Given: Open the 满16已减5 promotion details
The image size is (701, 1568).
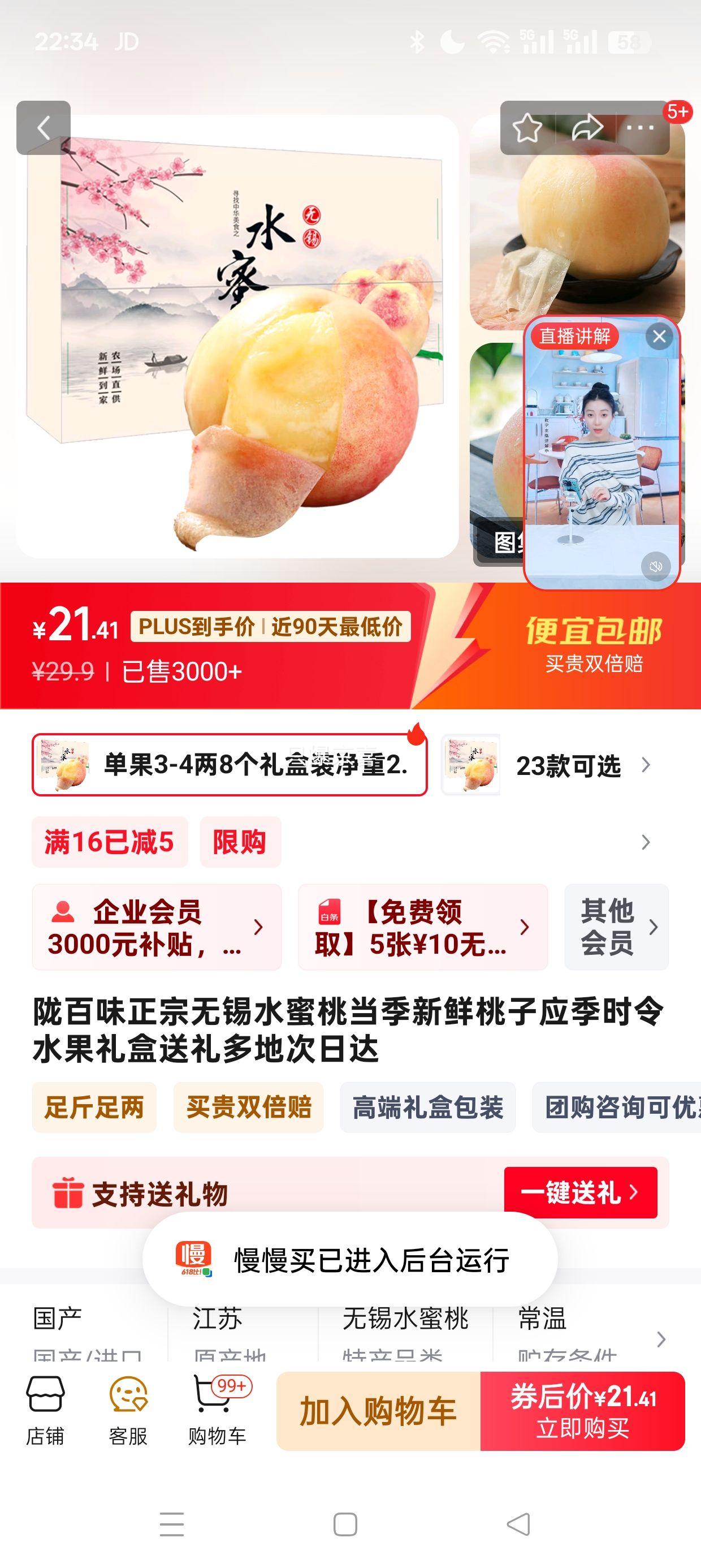Looking at the screenshot, I should 110,842.
